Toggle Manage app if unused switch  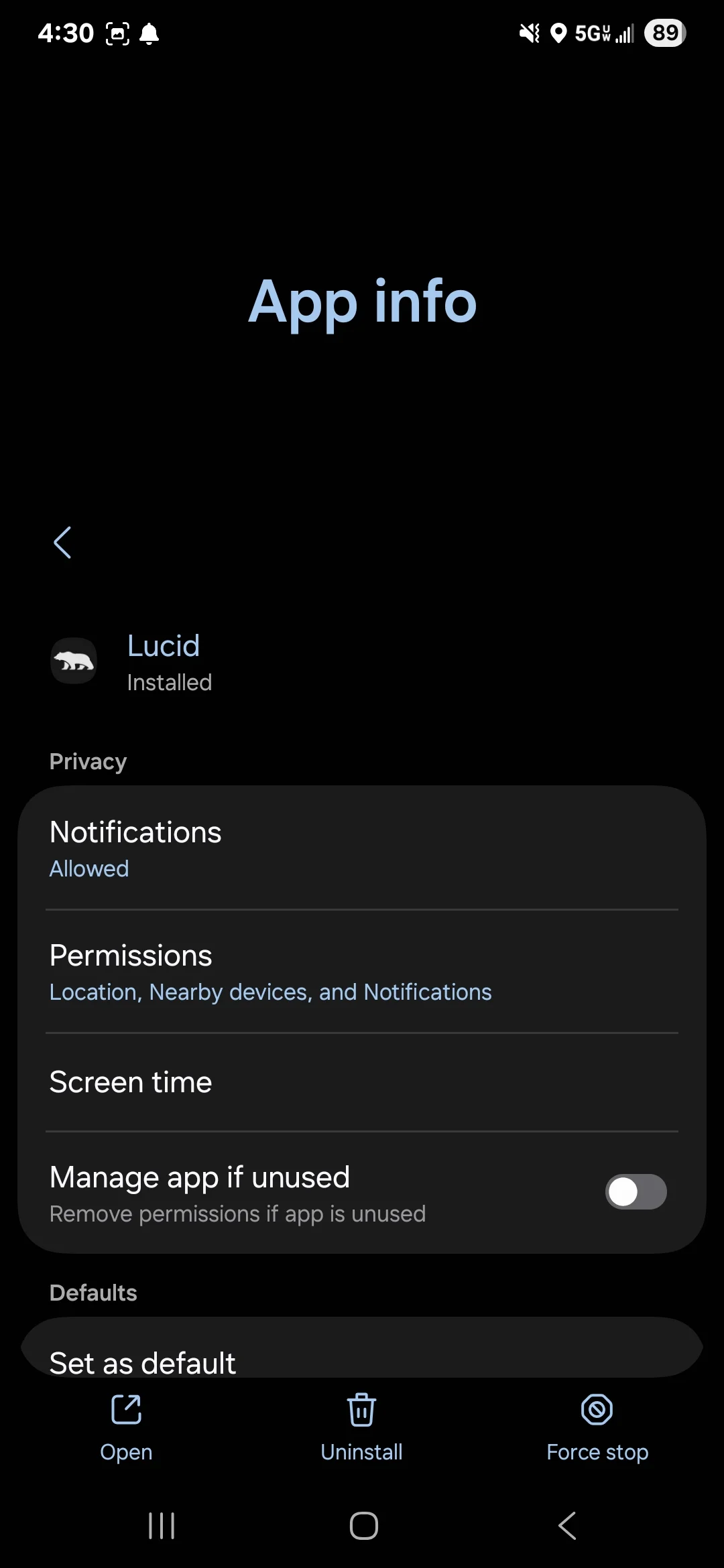[x=635, y=1191]
